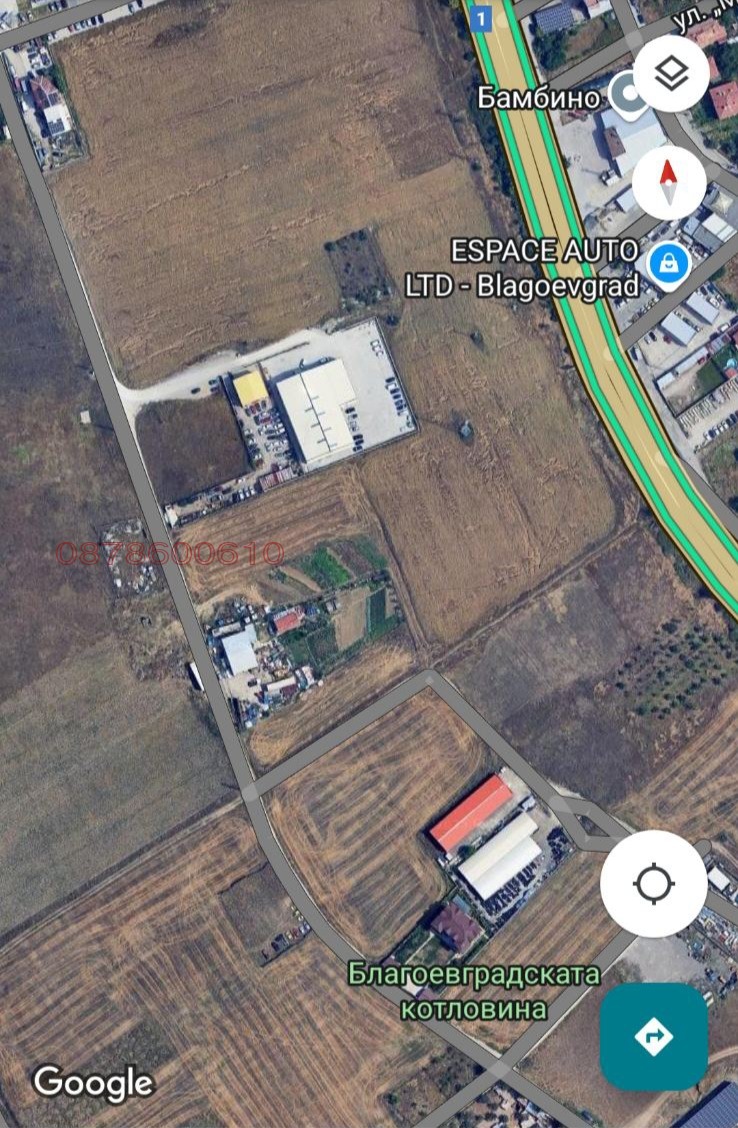Select the Бамбино place marker

coord(626,95)
